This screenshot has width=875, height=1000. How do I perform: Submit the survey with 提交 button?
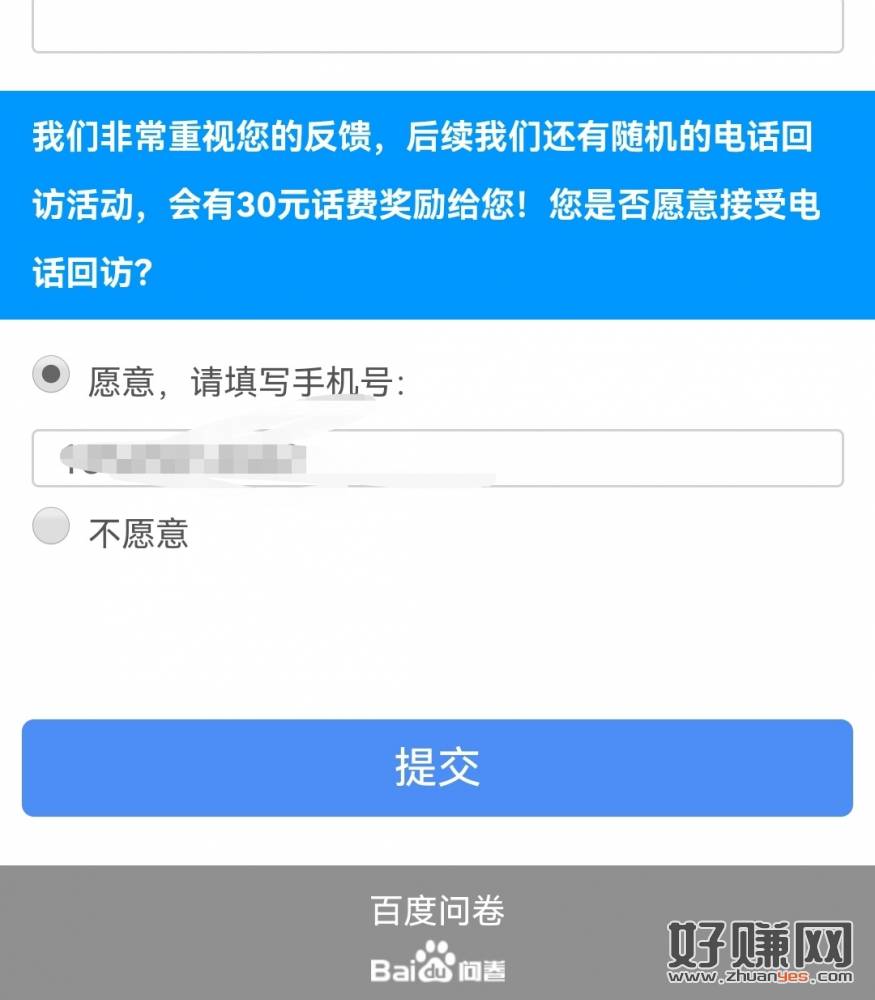(437, 768)
